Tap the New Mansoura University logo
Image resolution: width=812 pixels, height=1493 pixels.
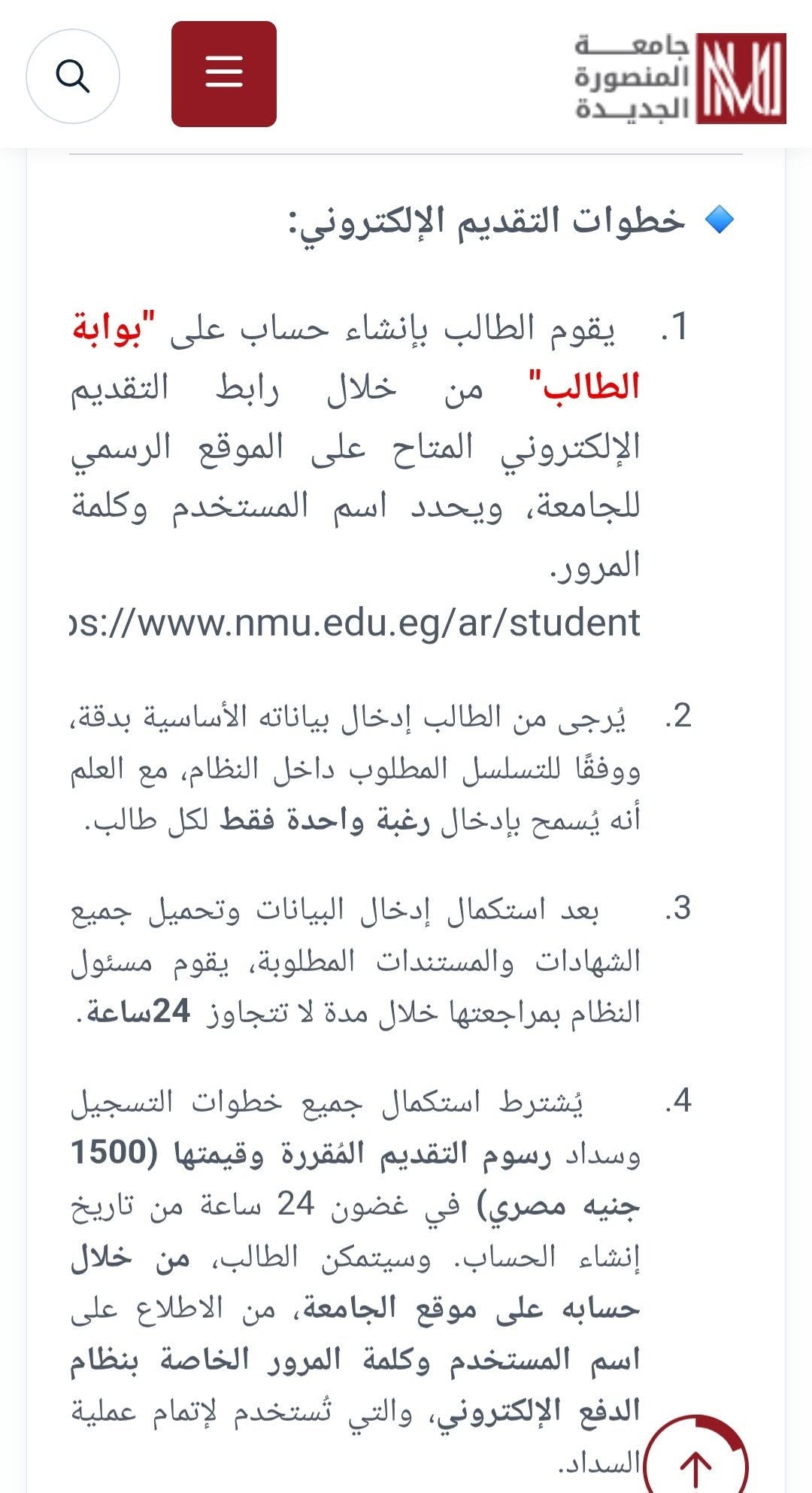coord(680,77)
